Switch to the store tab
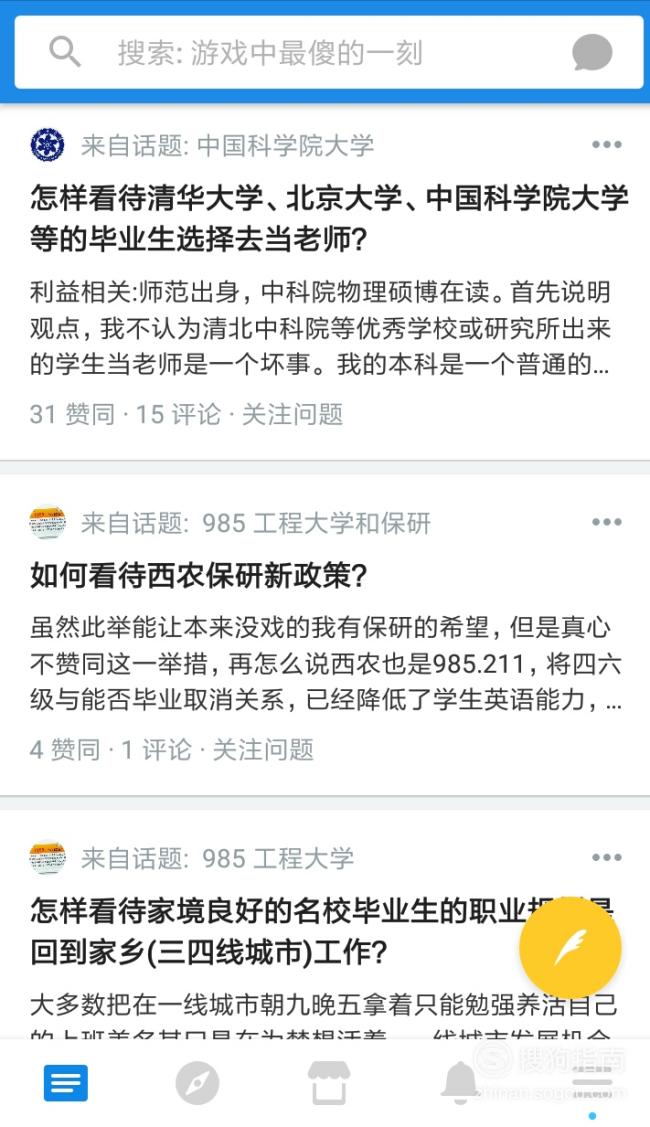The height and width of the screenshot is (1127, 650). click(329, 1082)
